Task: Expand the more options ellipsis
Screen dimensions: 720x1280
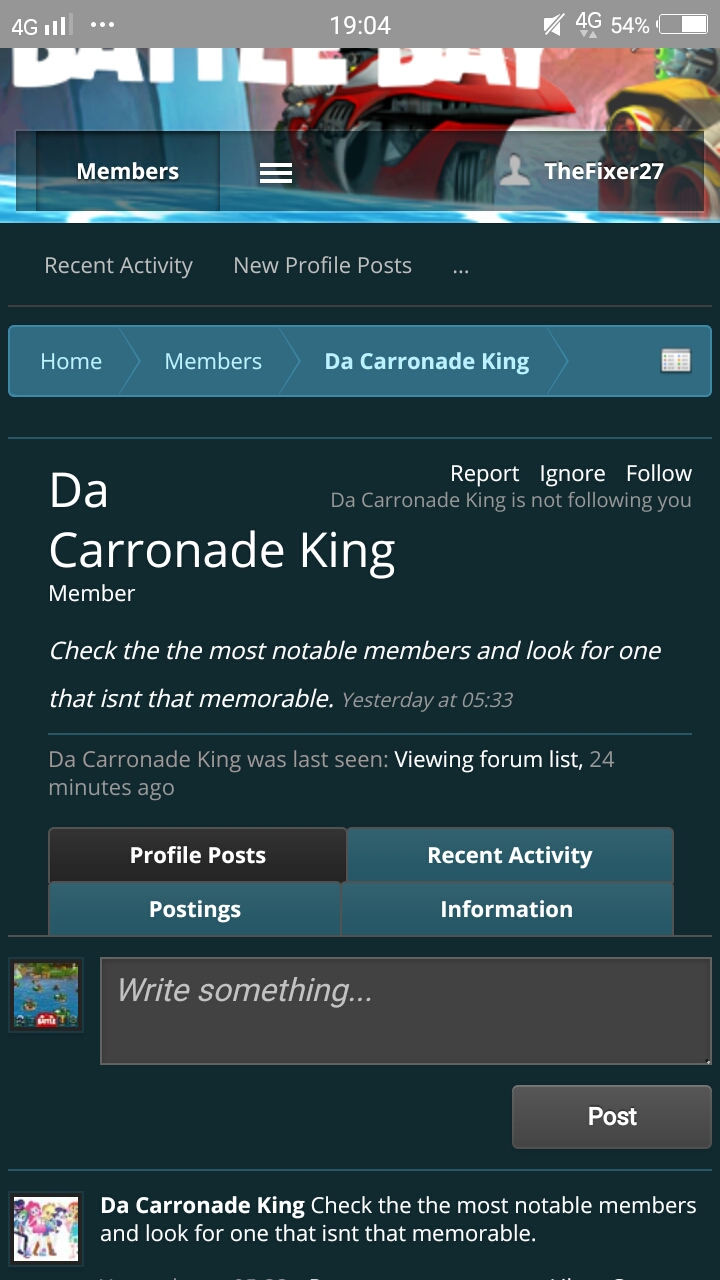Action: coord(460,268)
